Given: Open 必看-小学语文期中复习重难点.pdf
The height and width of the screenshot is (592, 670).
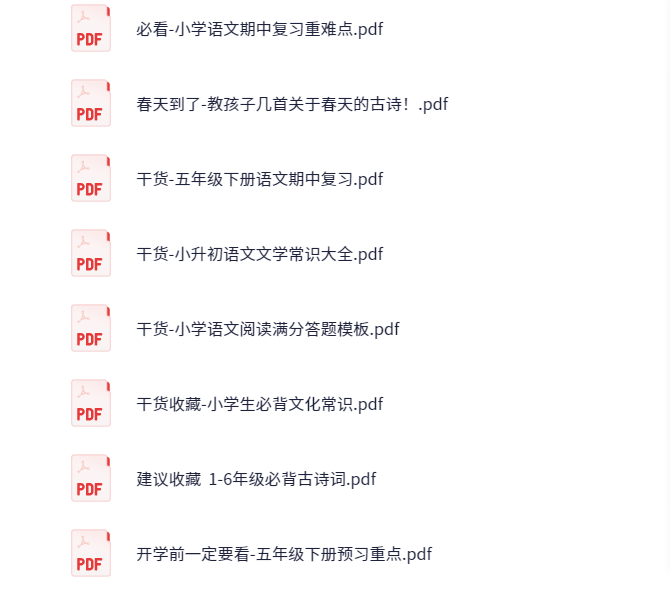Looking at the screenshot, I should [x=259, y=29].
